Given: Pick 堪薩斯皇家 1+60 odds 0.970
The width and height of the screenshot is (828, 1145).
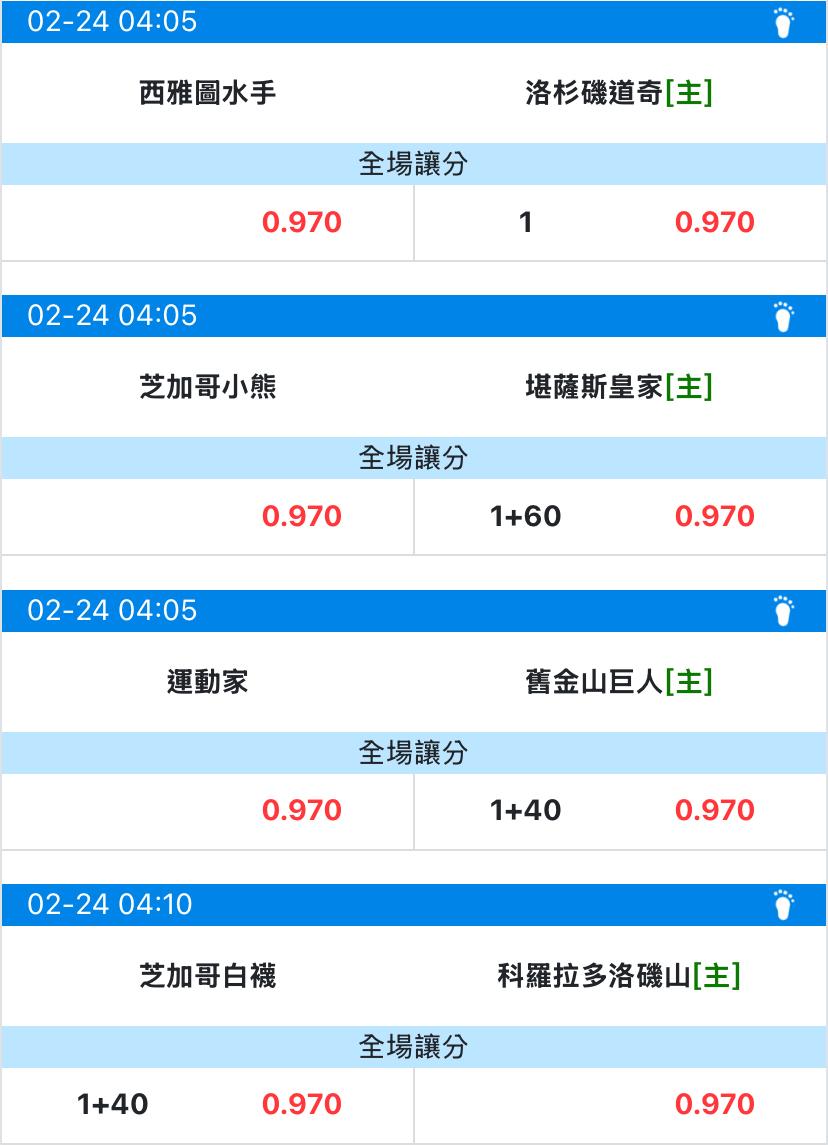Looking at the screenshot, I should tap(714, 516).
